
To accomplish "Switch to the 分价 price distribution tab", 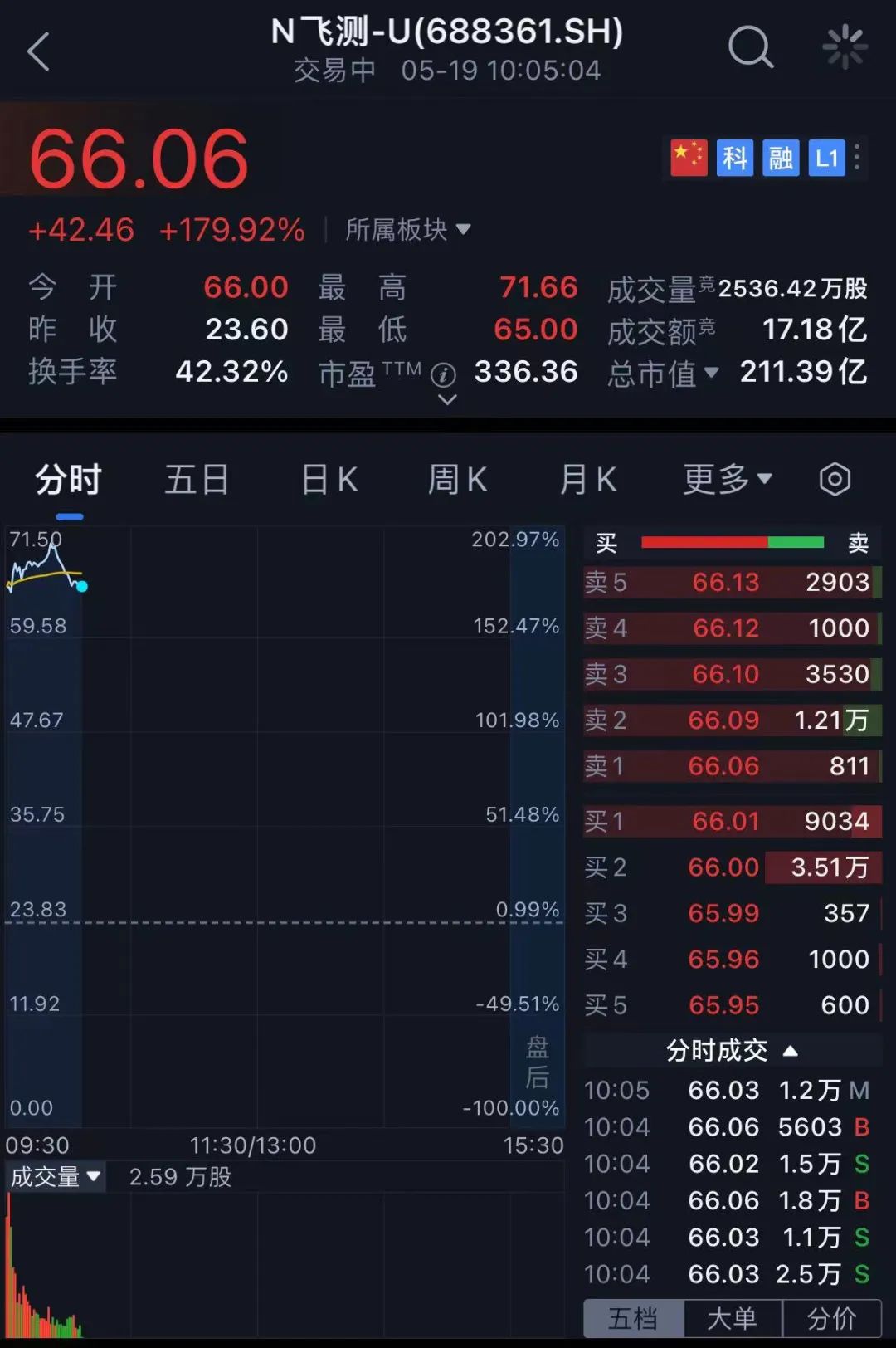I will point(831,1318).
